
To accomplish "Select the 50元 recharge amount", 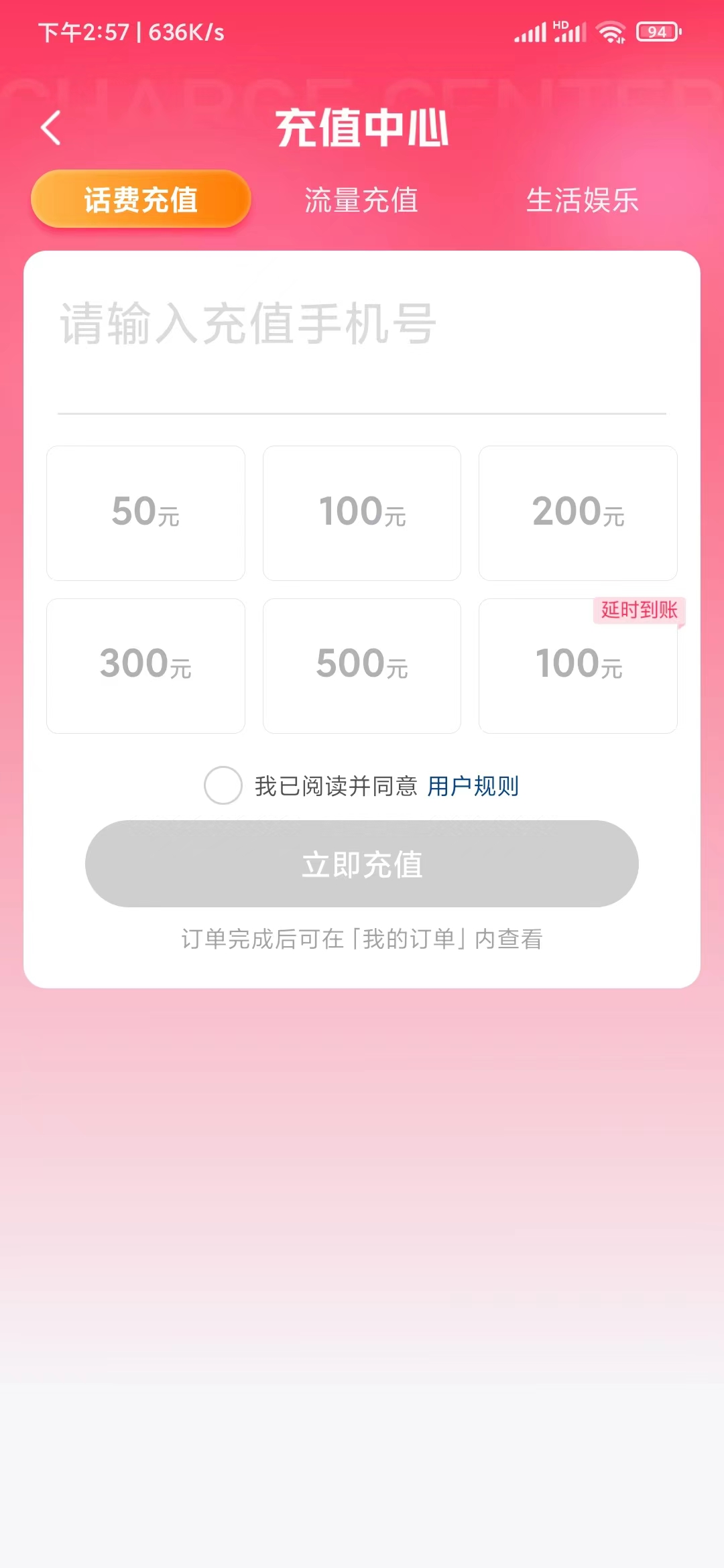I will pos(145,513).
